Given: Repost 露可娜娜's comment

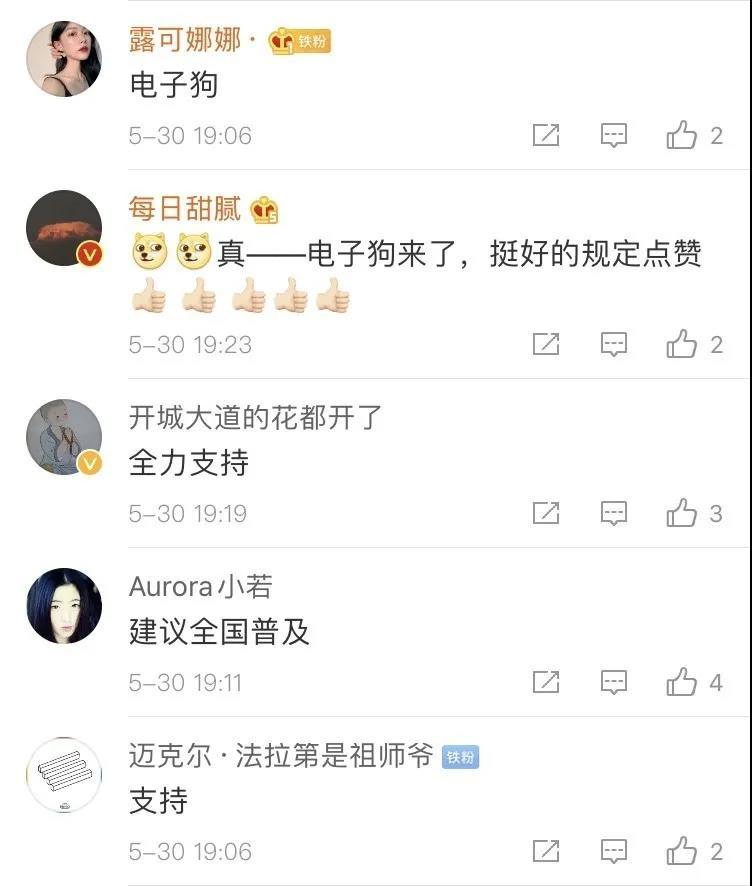Looking at the screenshot, I should (x=546, y=135).
